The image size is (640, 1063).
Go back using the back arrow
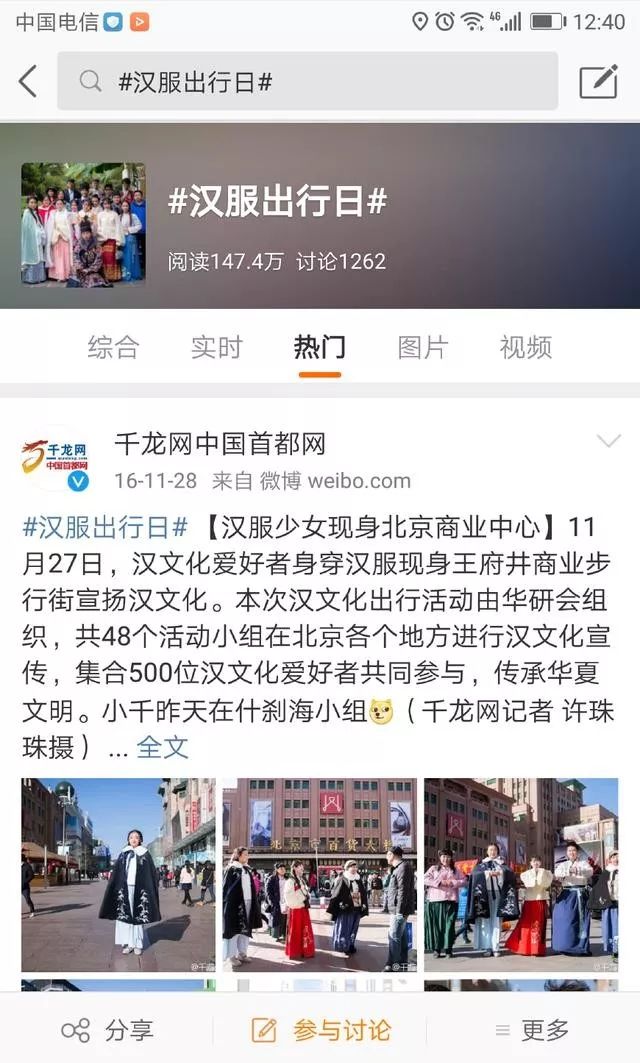[28, 82]
